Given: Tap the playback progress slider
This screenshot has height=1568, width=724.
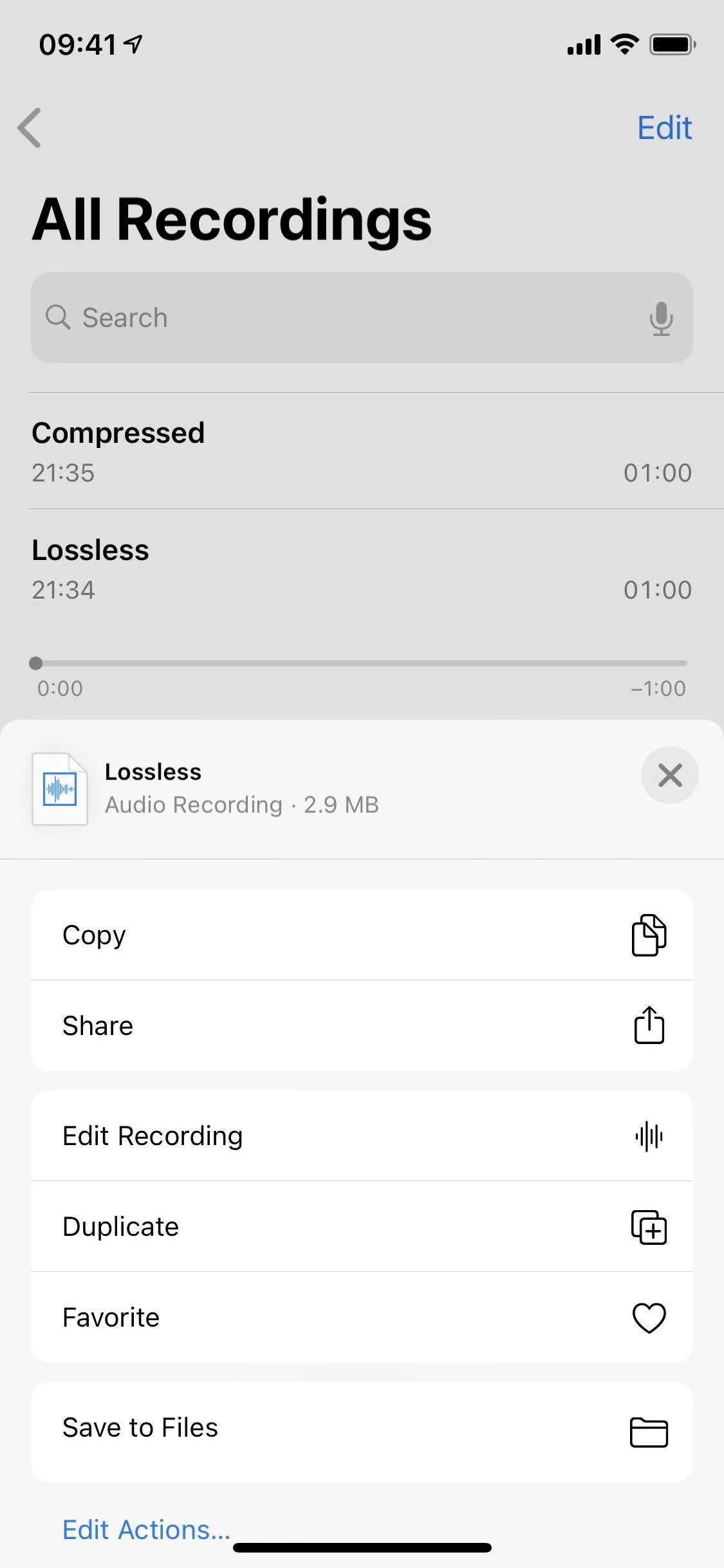Looking at the screenshot, I should point(362,663).
